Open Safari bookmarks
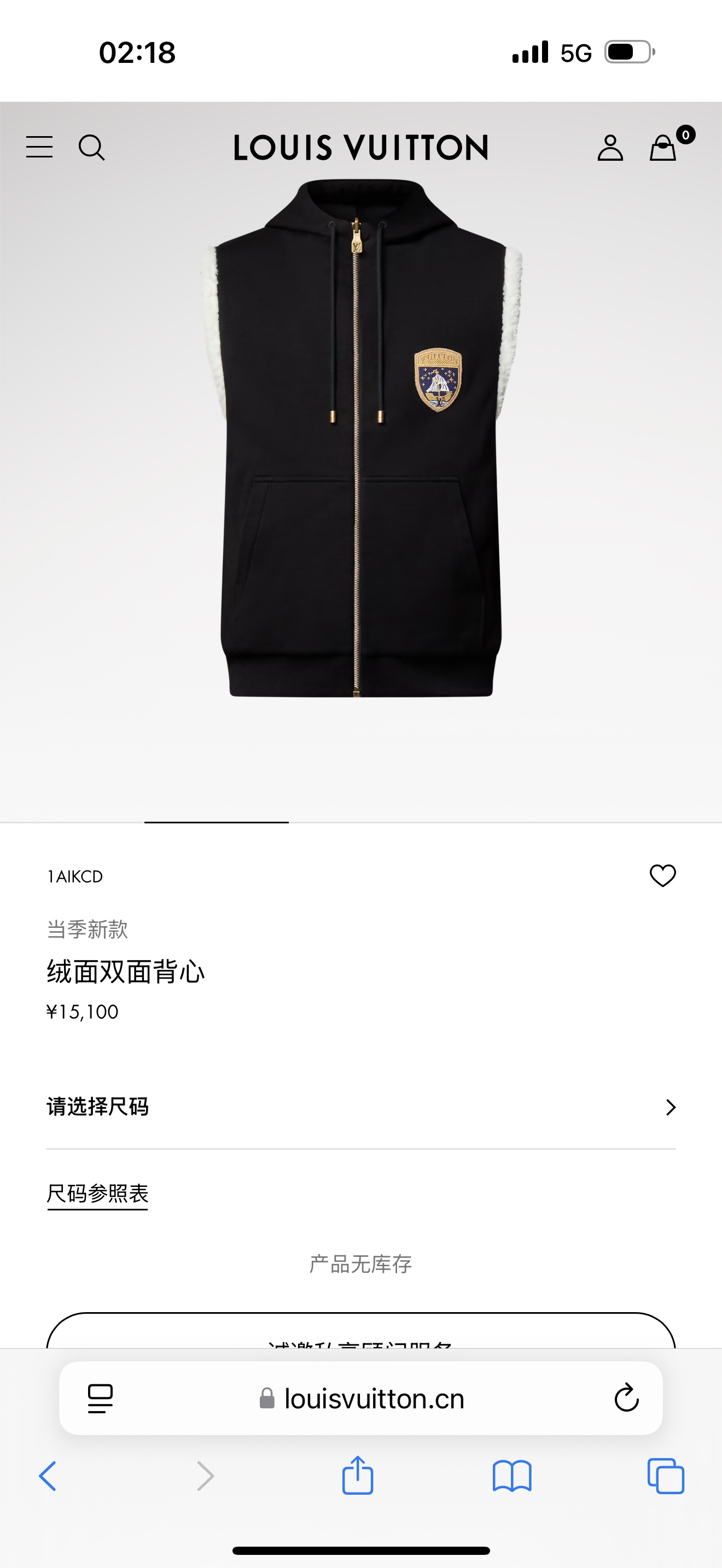Viewport: 722px width, 1568px height. pos(512,1476)
